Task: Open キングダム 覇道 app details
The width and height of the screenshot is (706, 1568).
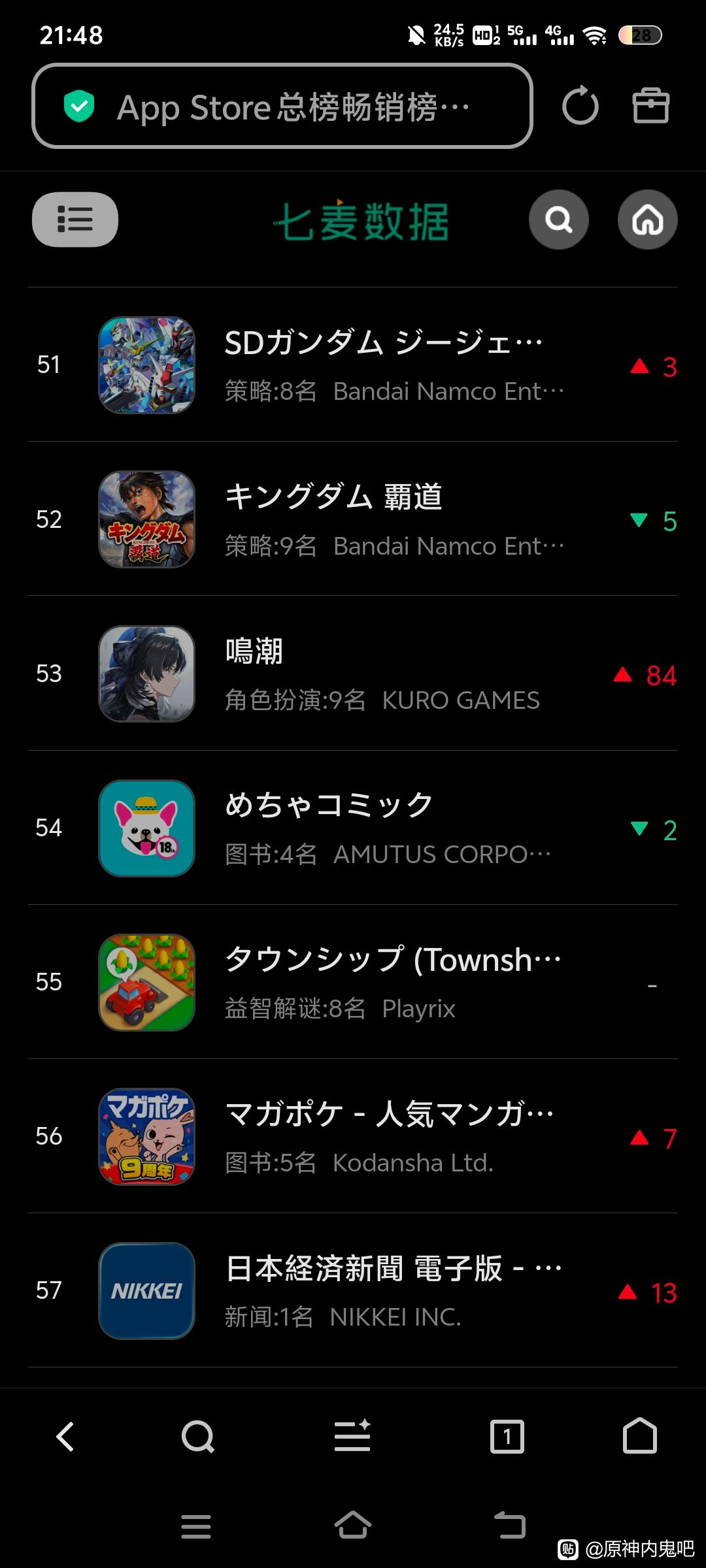Action: [353, 519]
